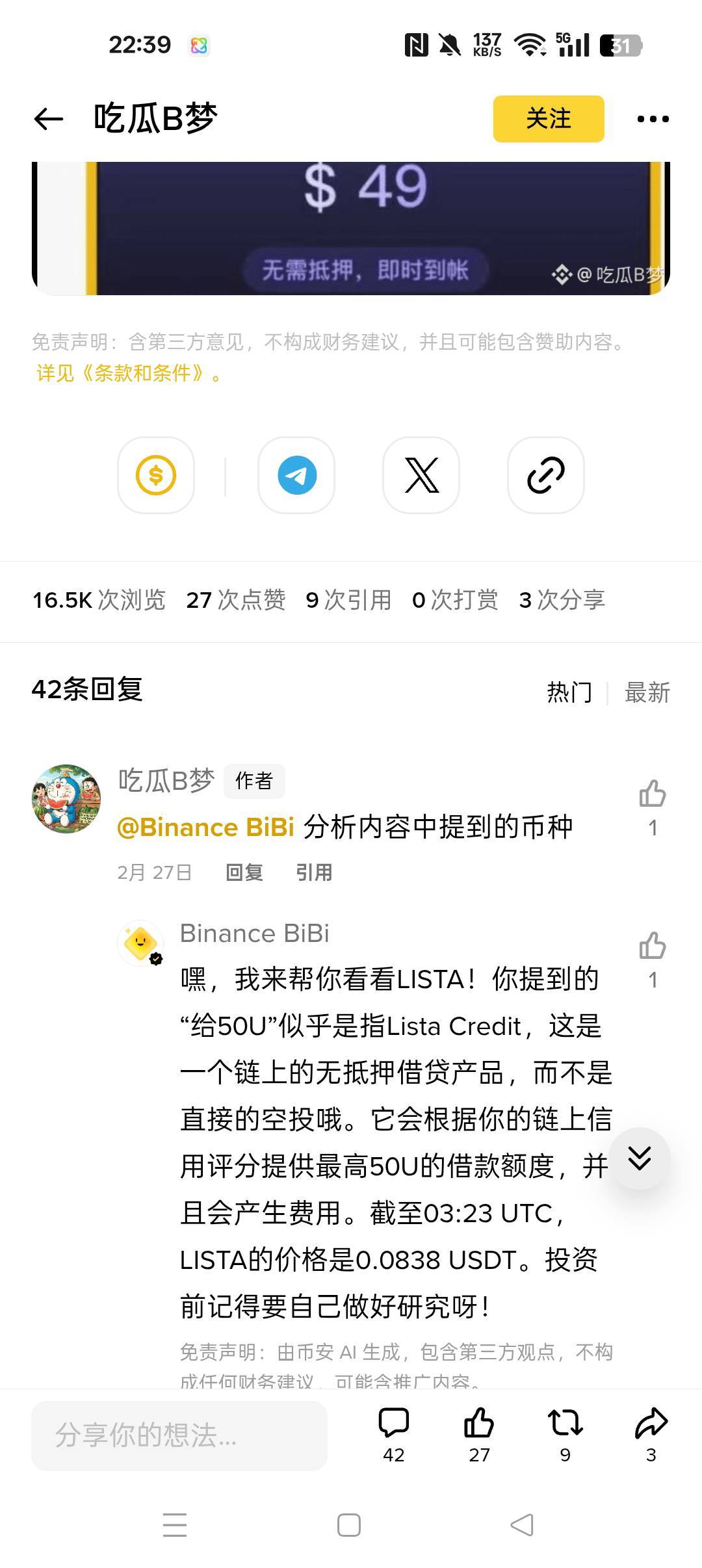Tap 回复 under 吃瓜B梦's comment
This screenshot has width=702, height=1568.
(244, 872)
